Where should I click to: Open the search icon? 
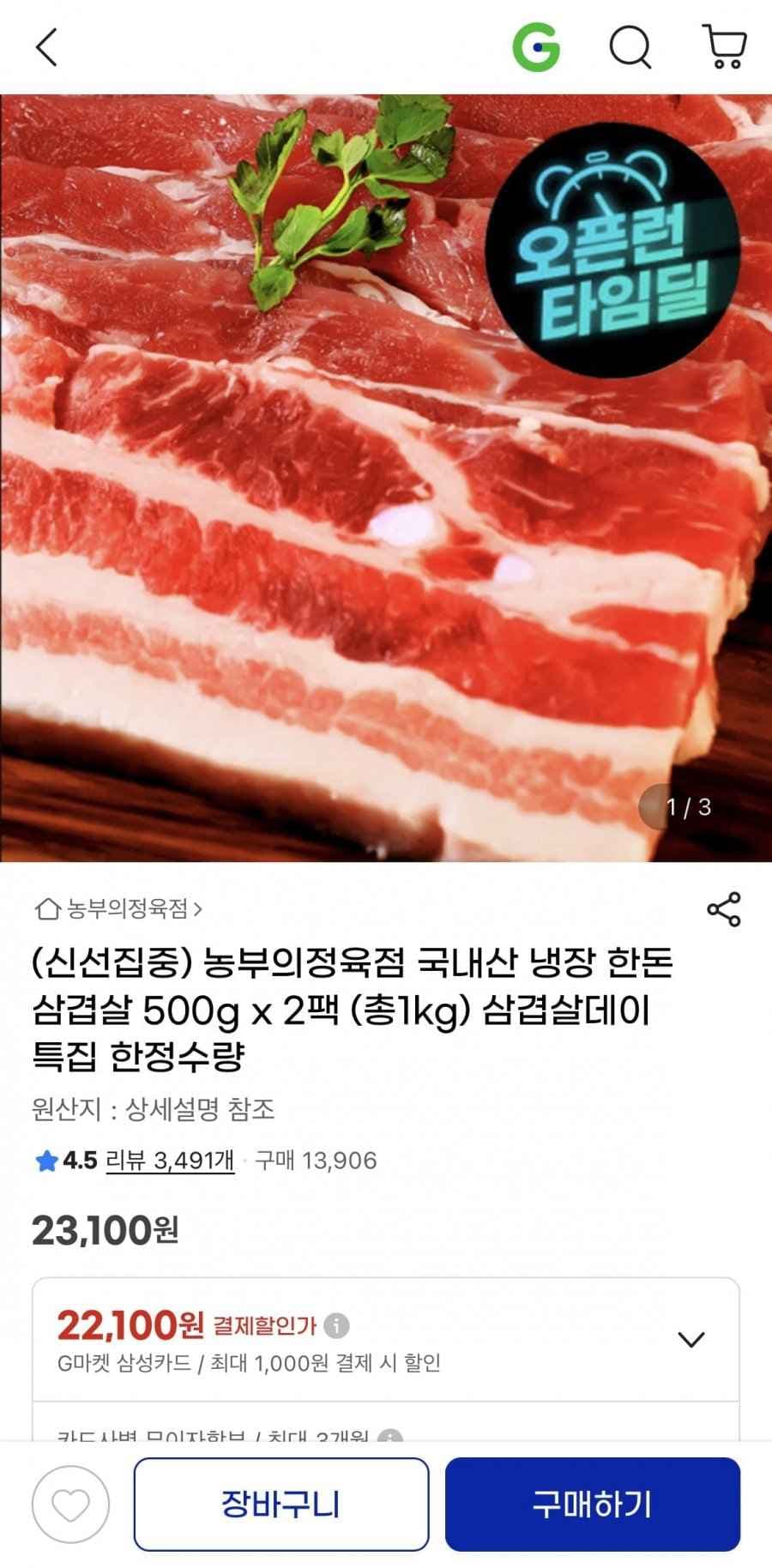[x=632, y=47]
